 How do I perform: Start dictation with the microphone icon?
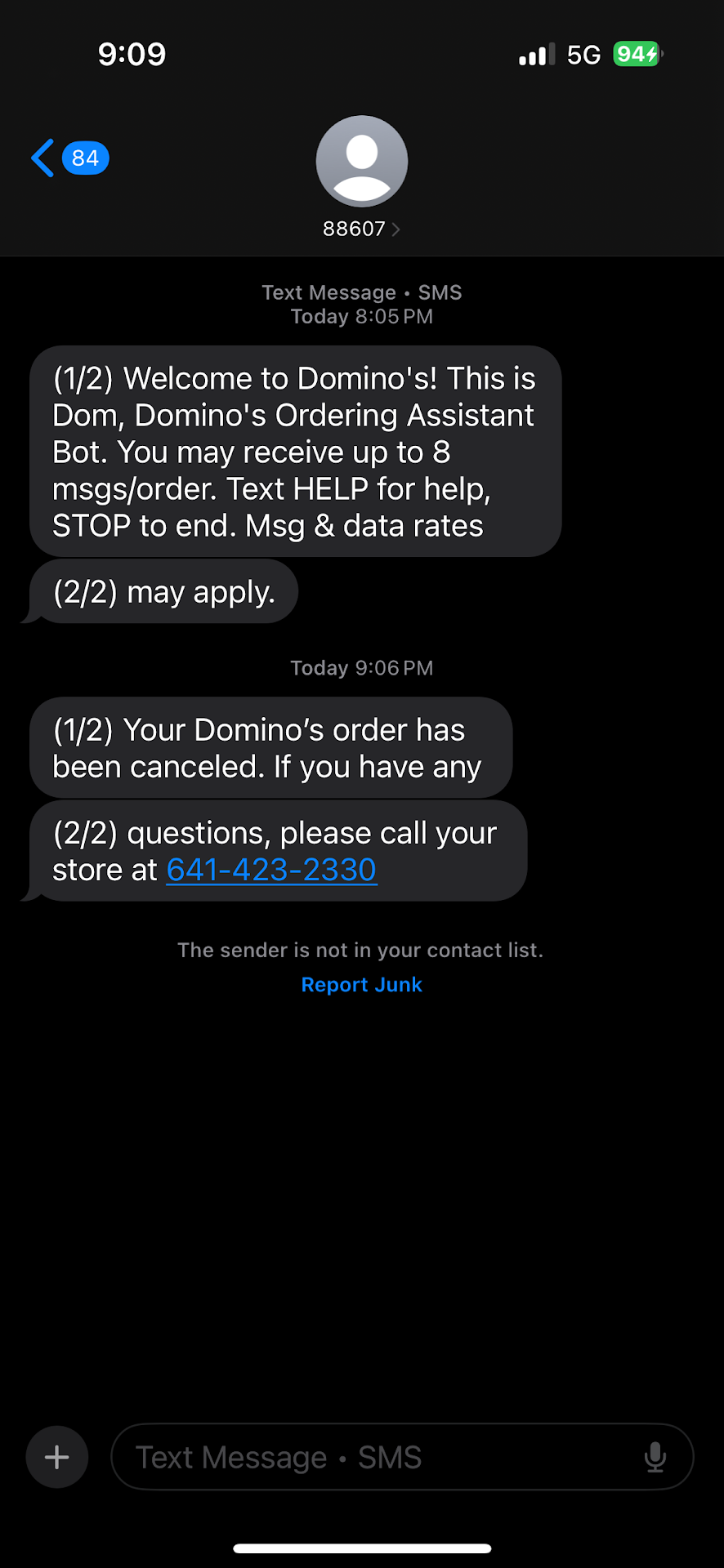tap(655, 1457)
